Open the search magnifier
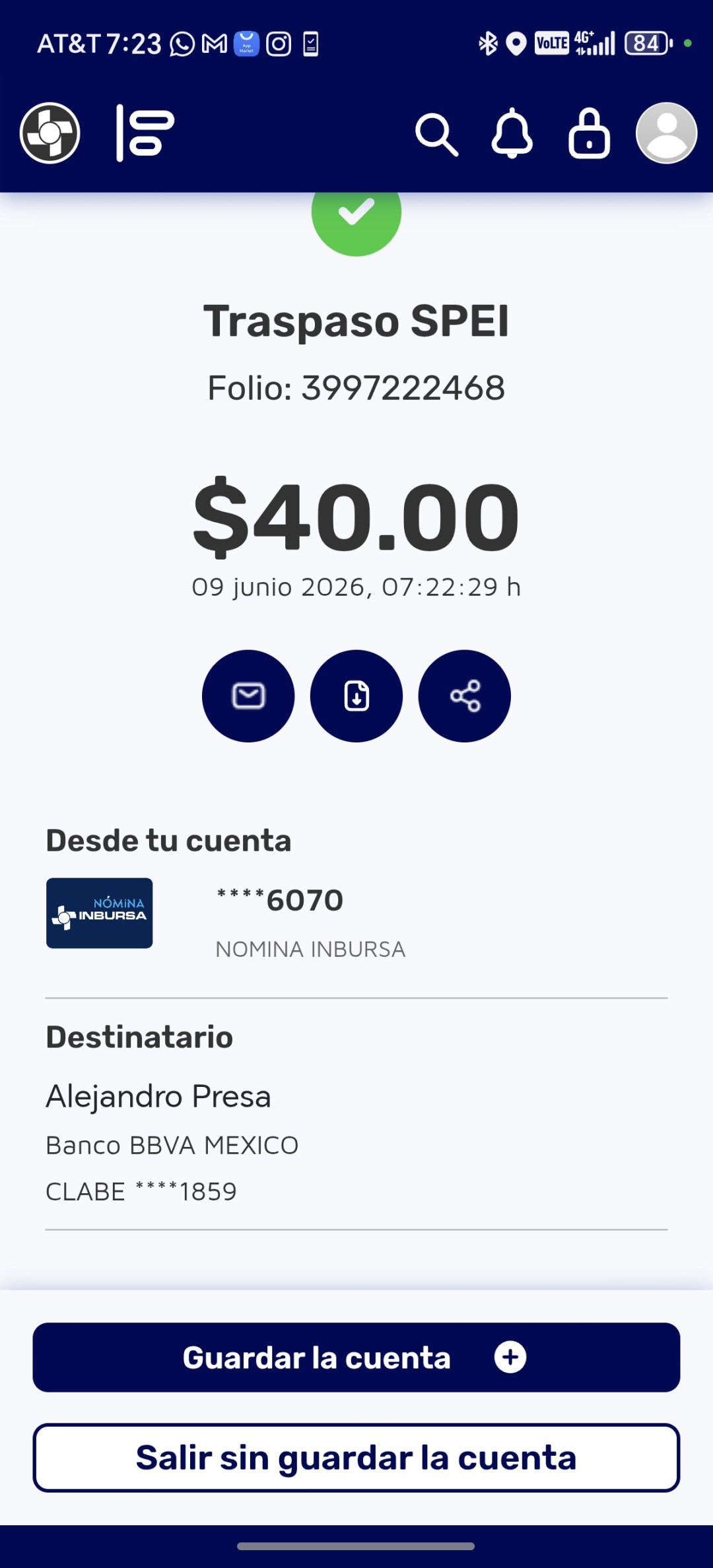This screenshot has height=1568, width=713. click(436, 134)
